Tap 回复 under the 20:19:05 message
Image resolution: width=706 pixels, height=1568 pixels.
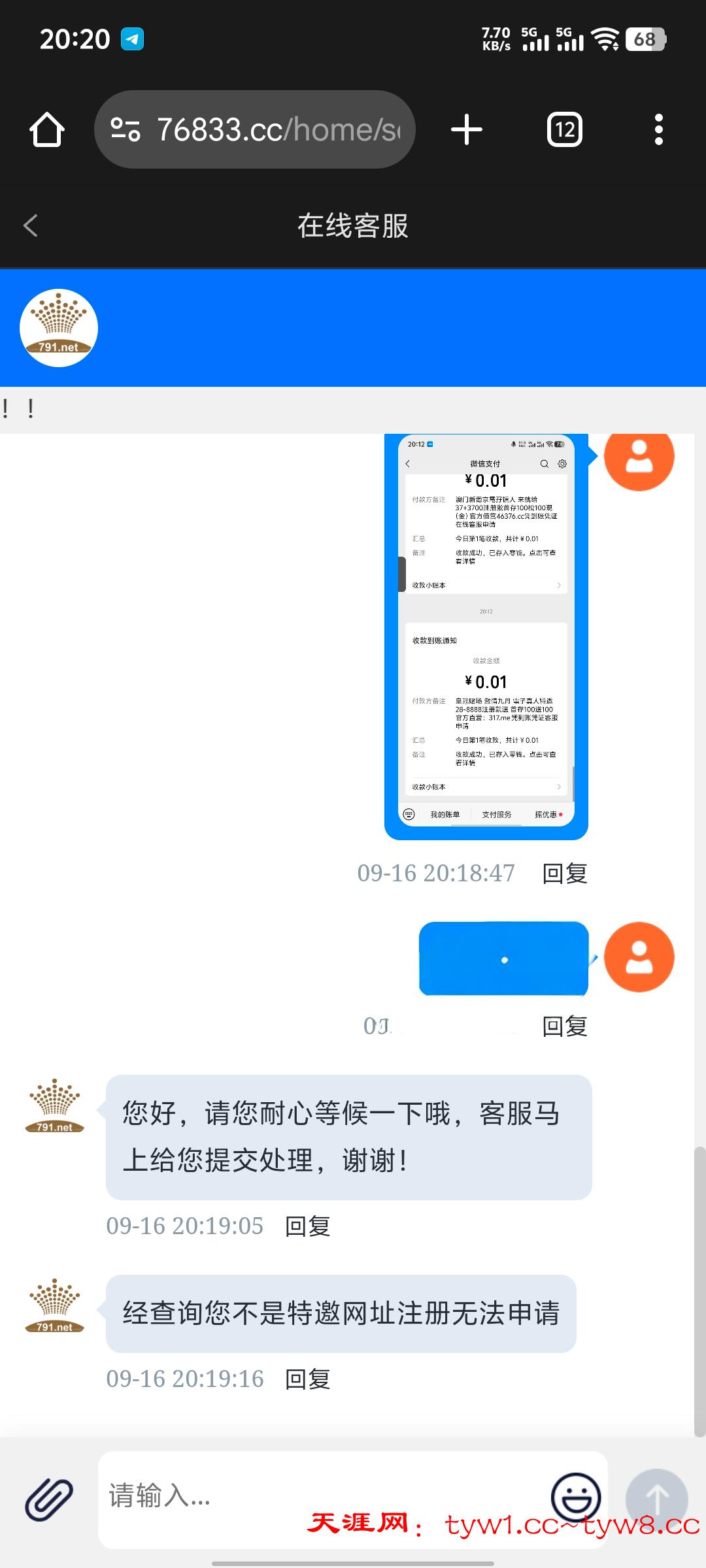coord(307,1226)
